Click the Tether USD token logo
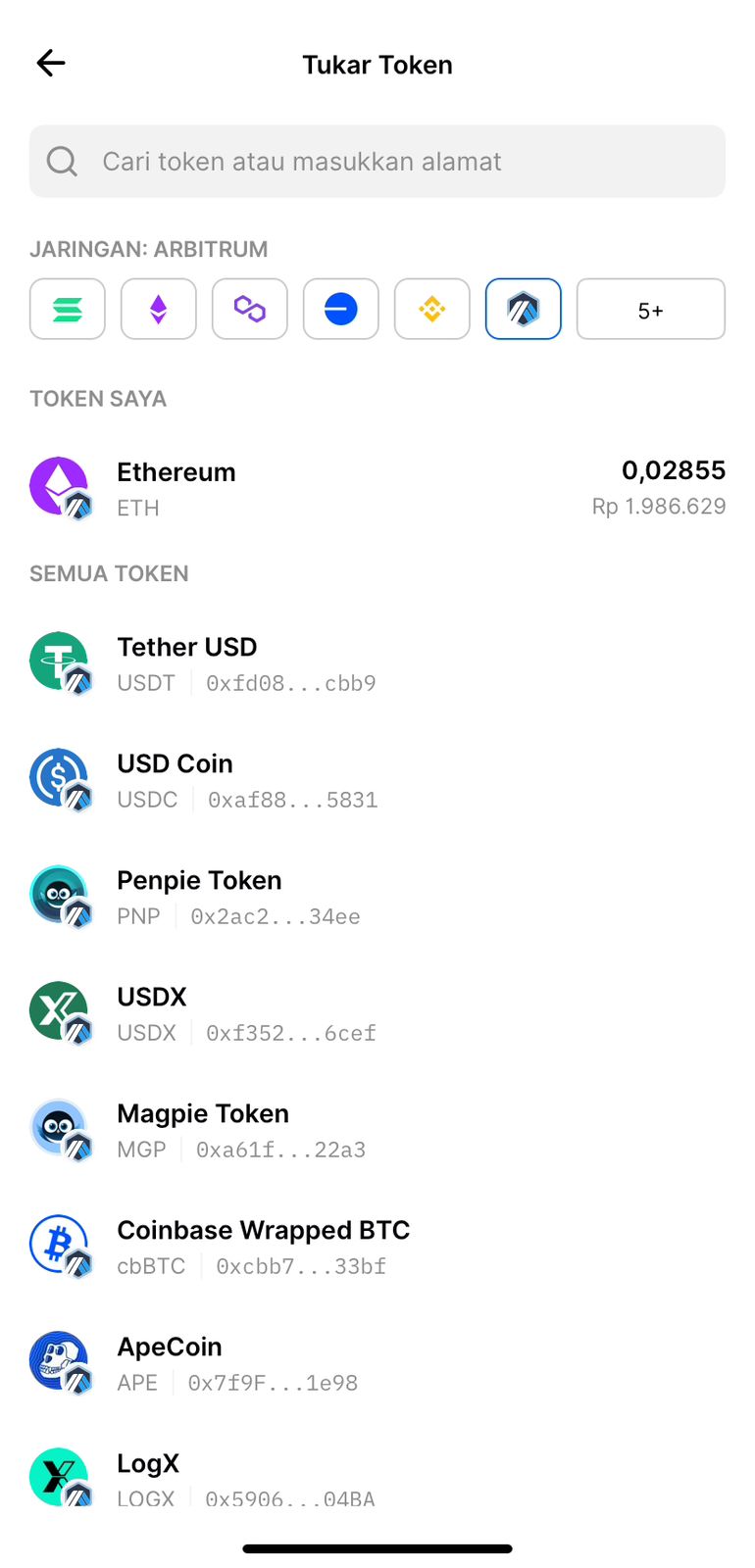 59,661
